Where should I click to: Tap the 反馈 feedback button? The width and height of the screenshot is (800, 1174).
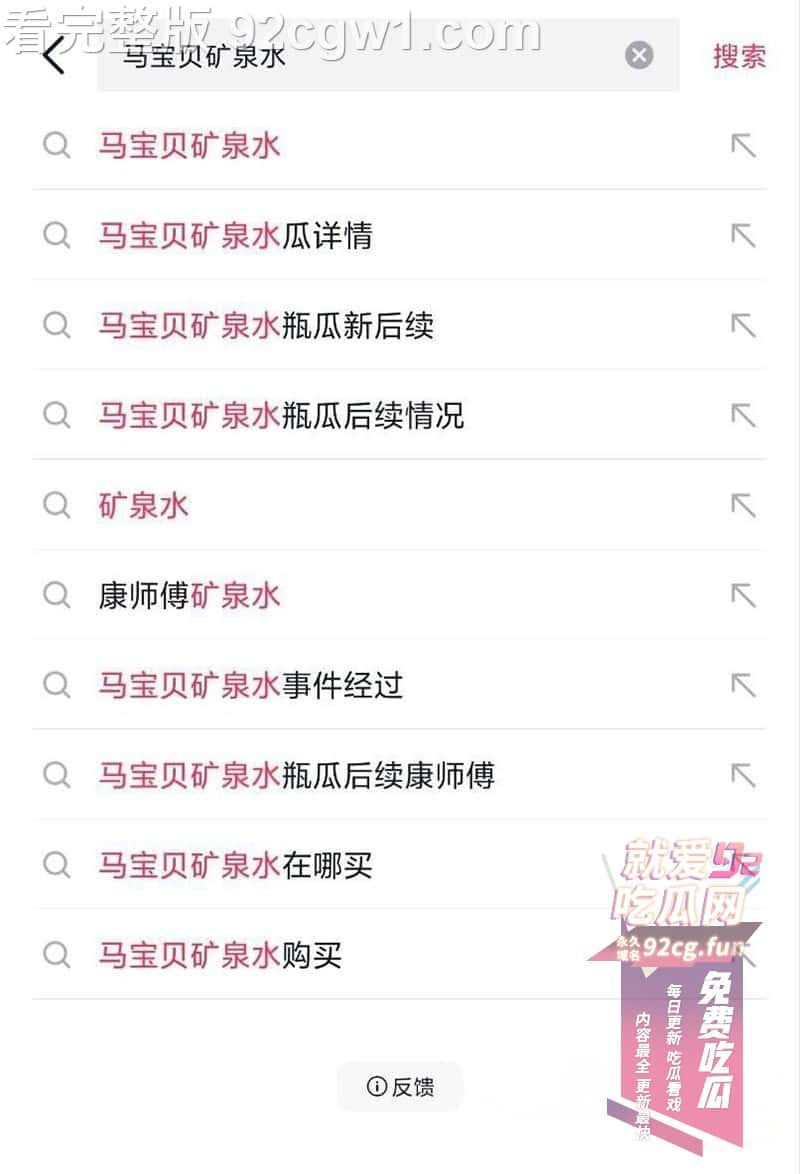tap(400, 1087)
